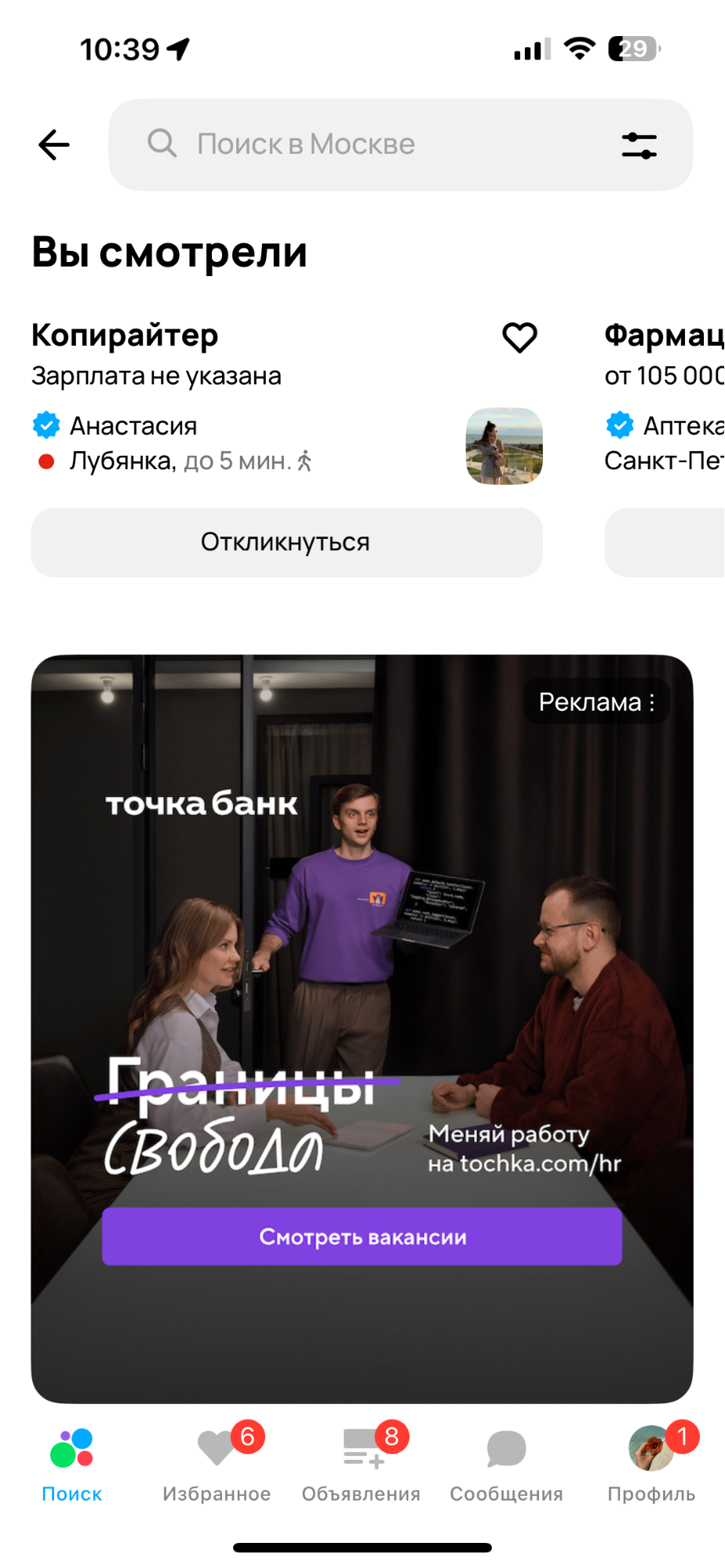Open the Объявления tab

click(x=362, y=1464)
